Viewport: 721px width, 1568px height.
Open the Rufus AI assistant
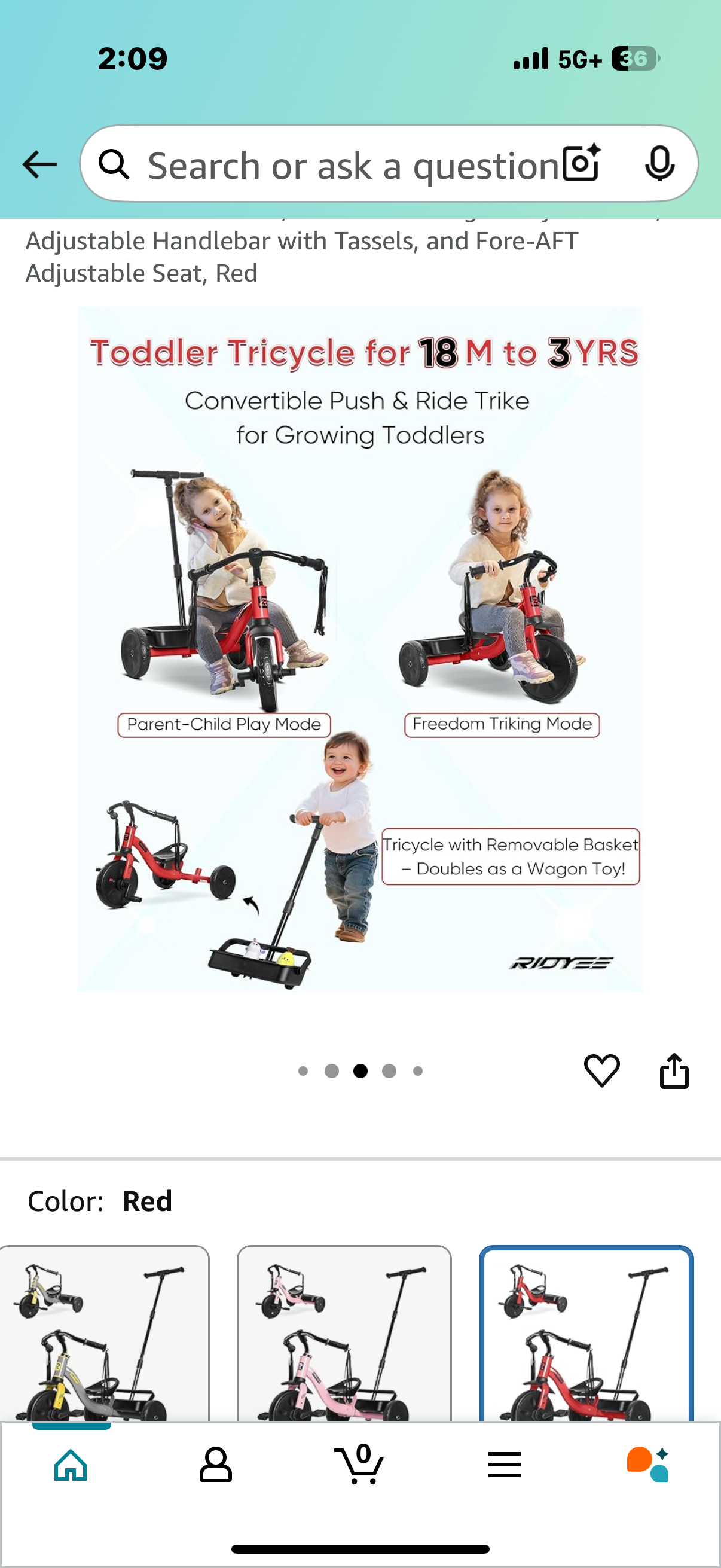point(648,1465)
